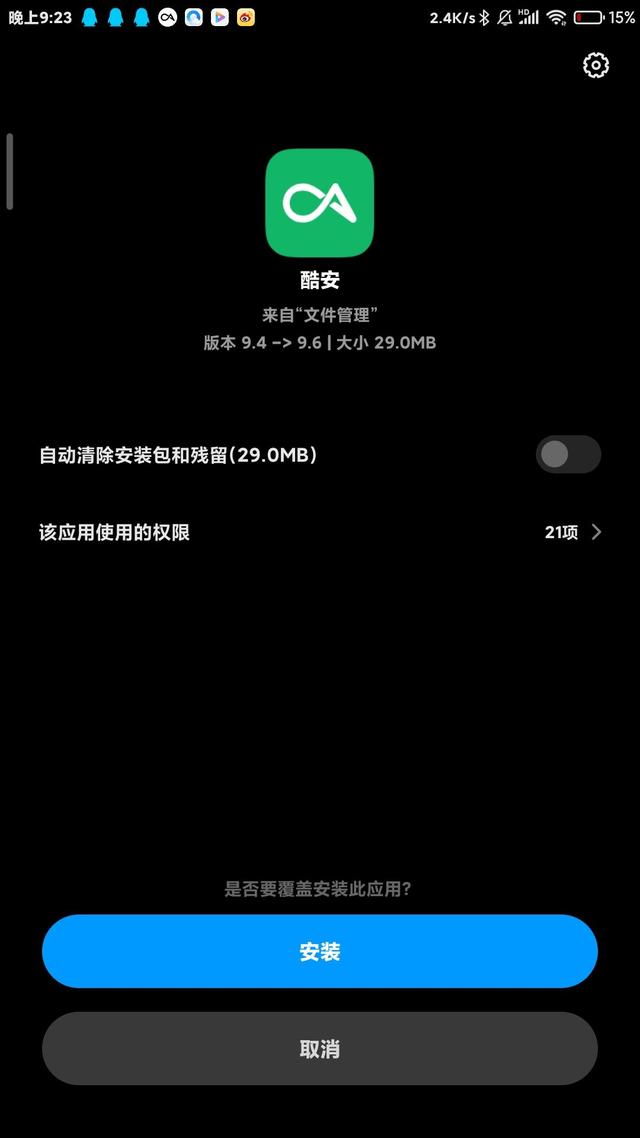Viewport: 640px width, 1138px height.
Task: Tap the blue 安装 install button
Action: click(x=320, y=951)
